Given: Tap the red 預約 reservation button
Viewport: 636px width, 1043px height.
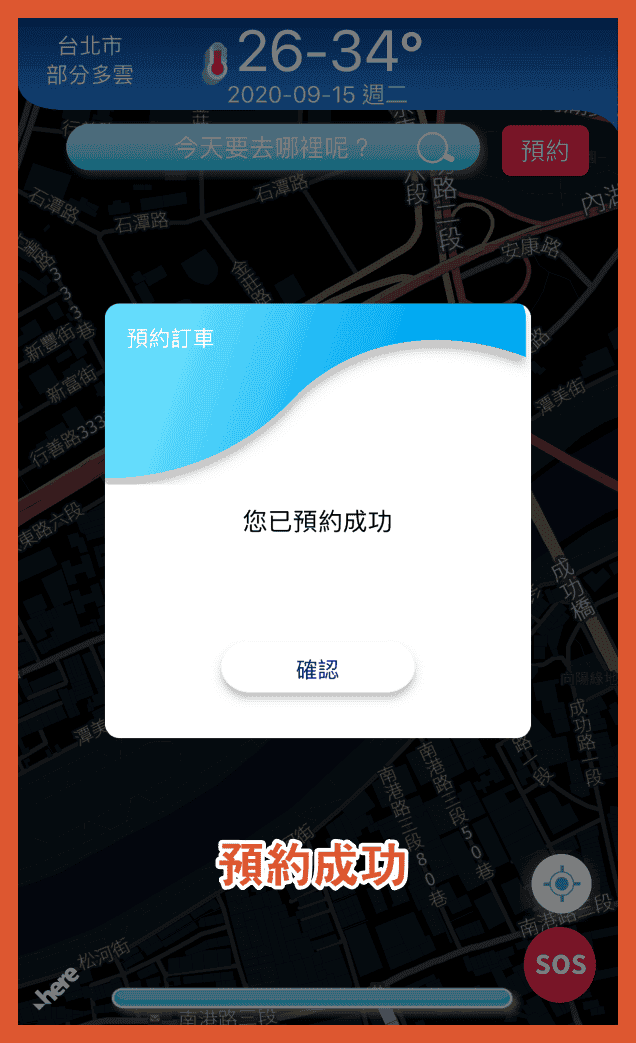Looking at the screenshot, I should pos(545,151).
